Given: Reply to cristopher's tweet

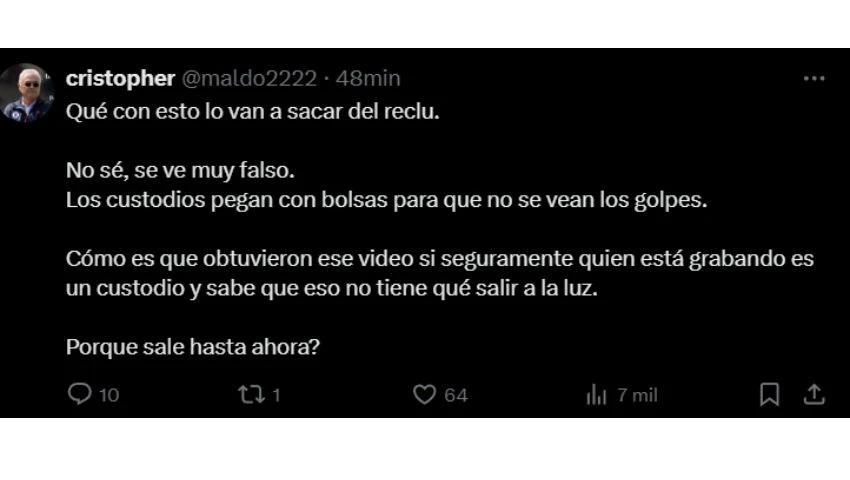Looking at the screenshot, I should (80, 395).
